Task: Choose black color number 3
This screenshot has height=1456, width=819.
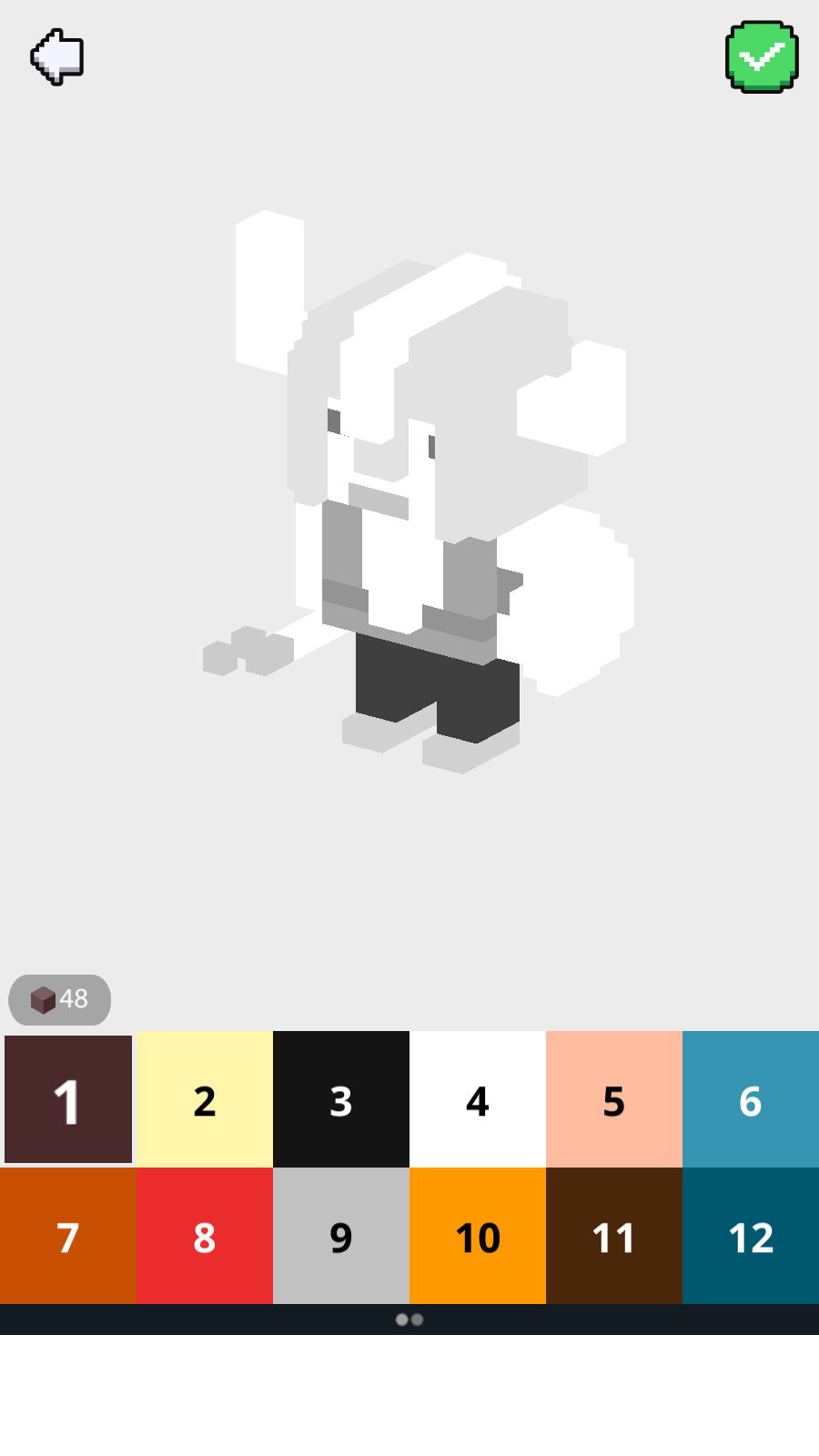Action: 341,1099
